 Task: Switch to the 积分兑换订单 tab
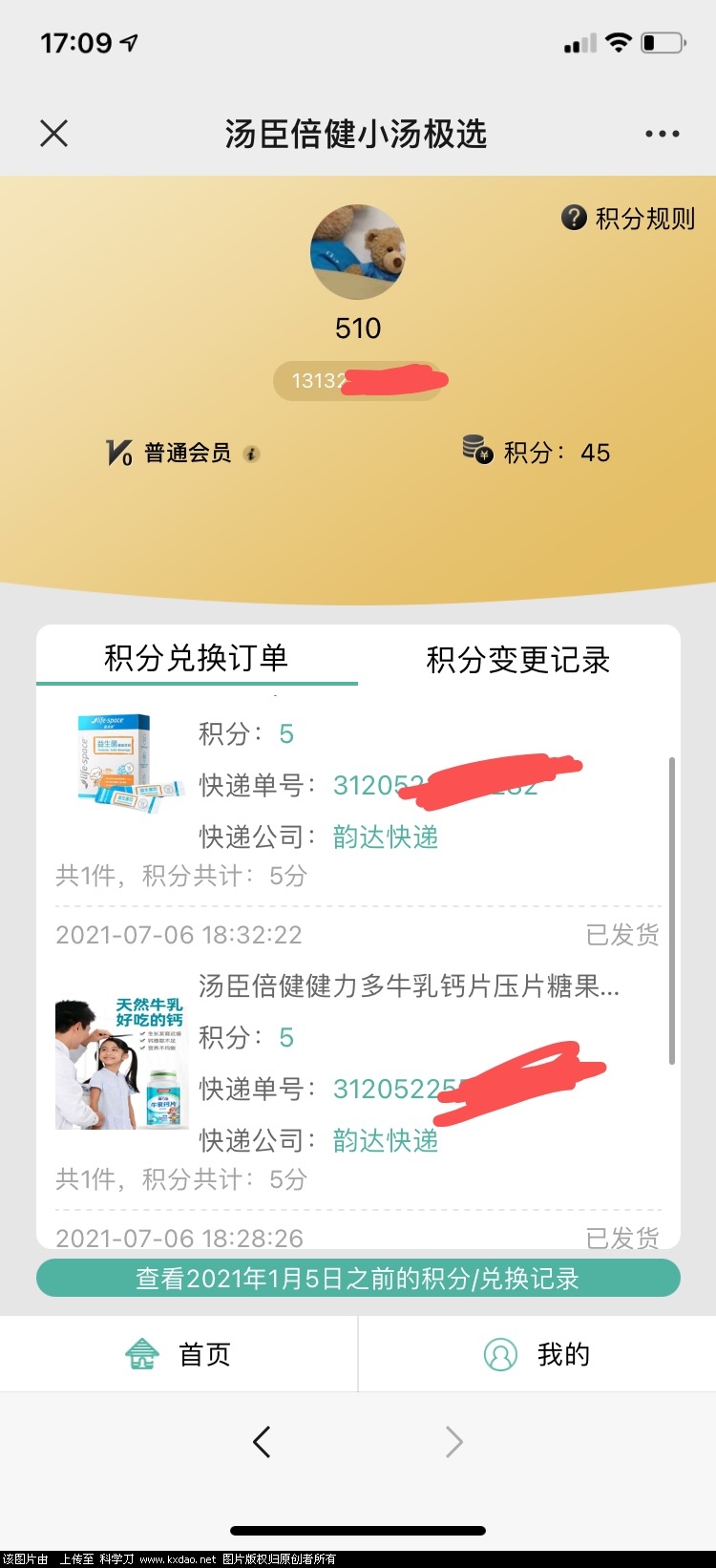(x=197, y=658)
